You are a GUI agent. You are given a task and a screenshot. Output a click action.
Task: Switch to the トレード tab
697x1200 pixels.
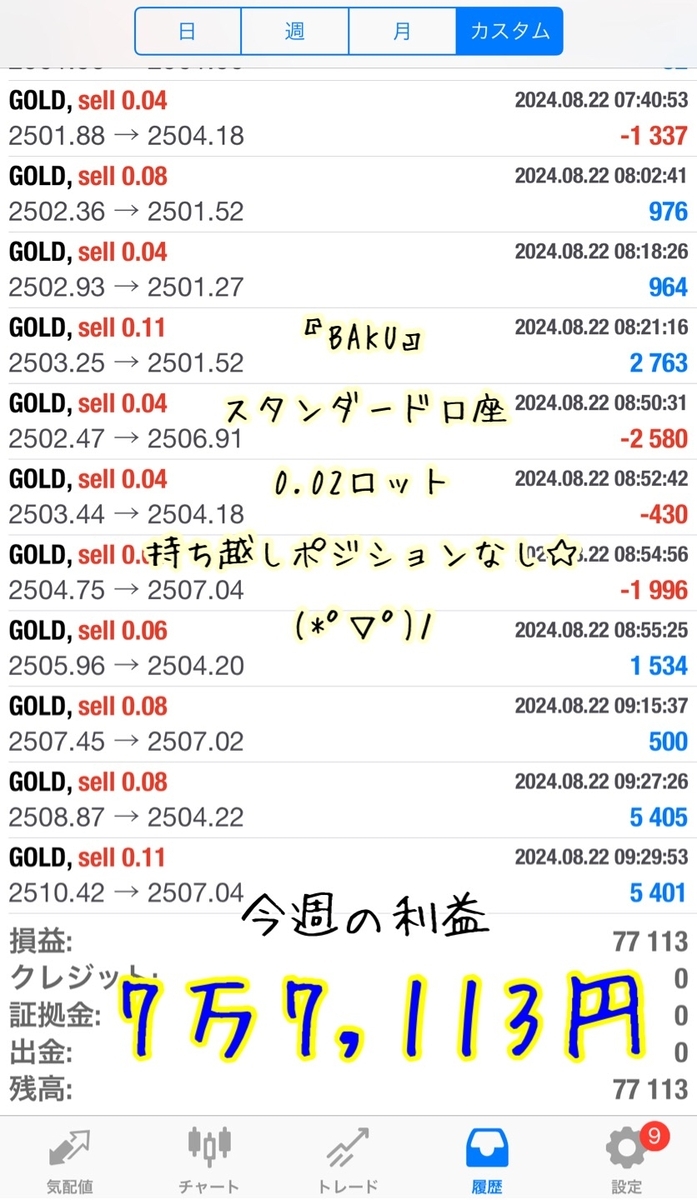[x=347, y=1158]
